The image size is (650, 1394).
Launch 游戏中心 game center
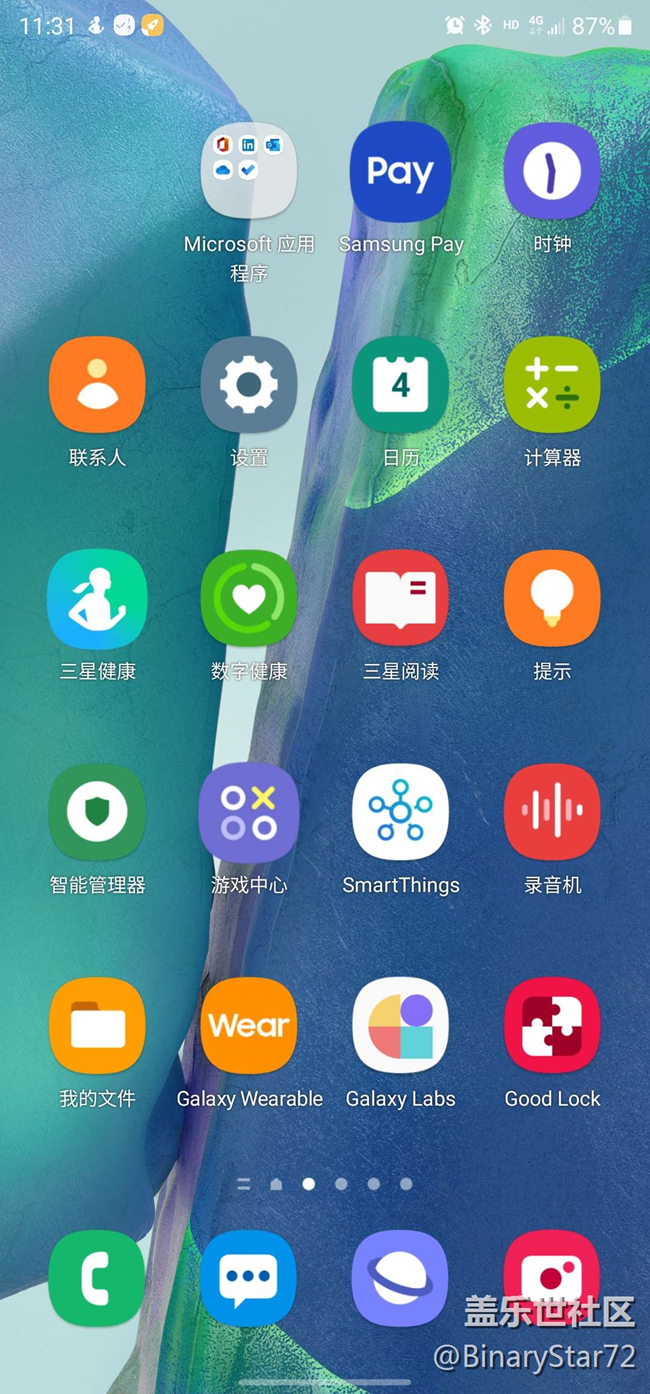tap(249, 812)
